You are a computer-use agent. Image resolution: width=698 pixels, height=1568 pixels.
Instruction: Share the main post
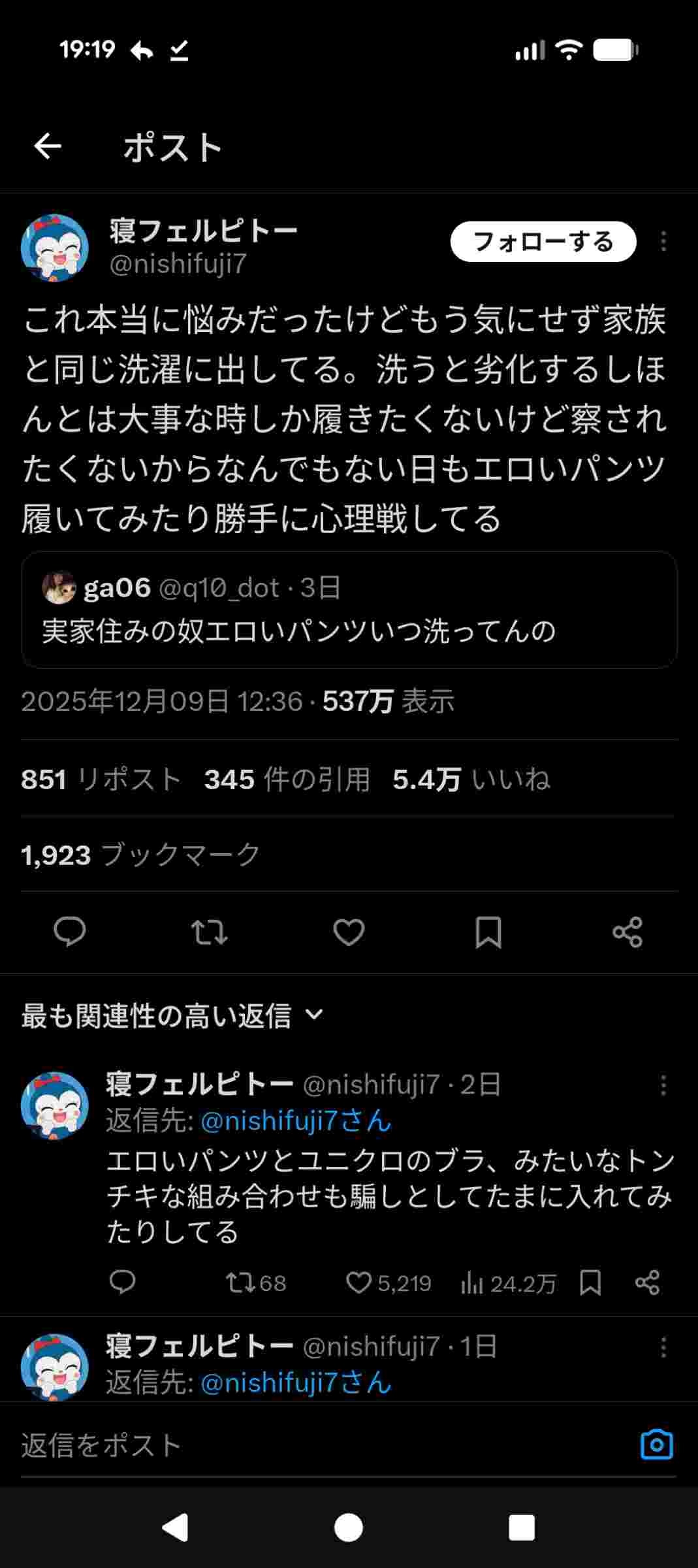tap(627, 932)
